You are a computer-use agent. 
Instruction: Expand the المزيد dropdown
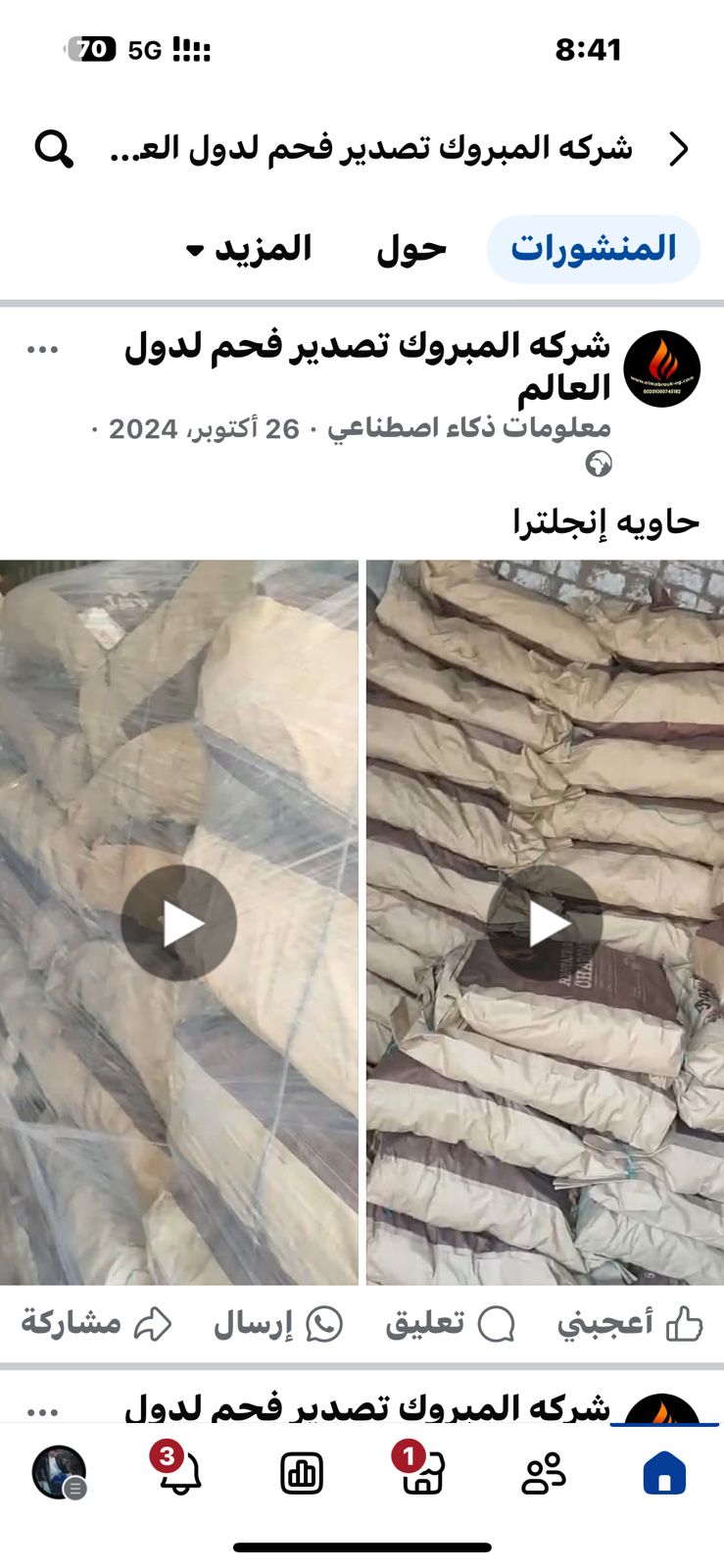[x=249, y=249]
